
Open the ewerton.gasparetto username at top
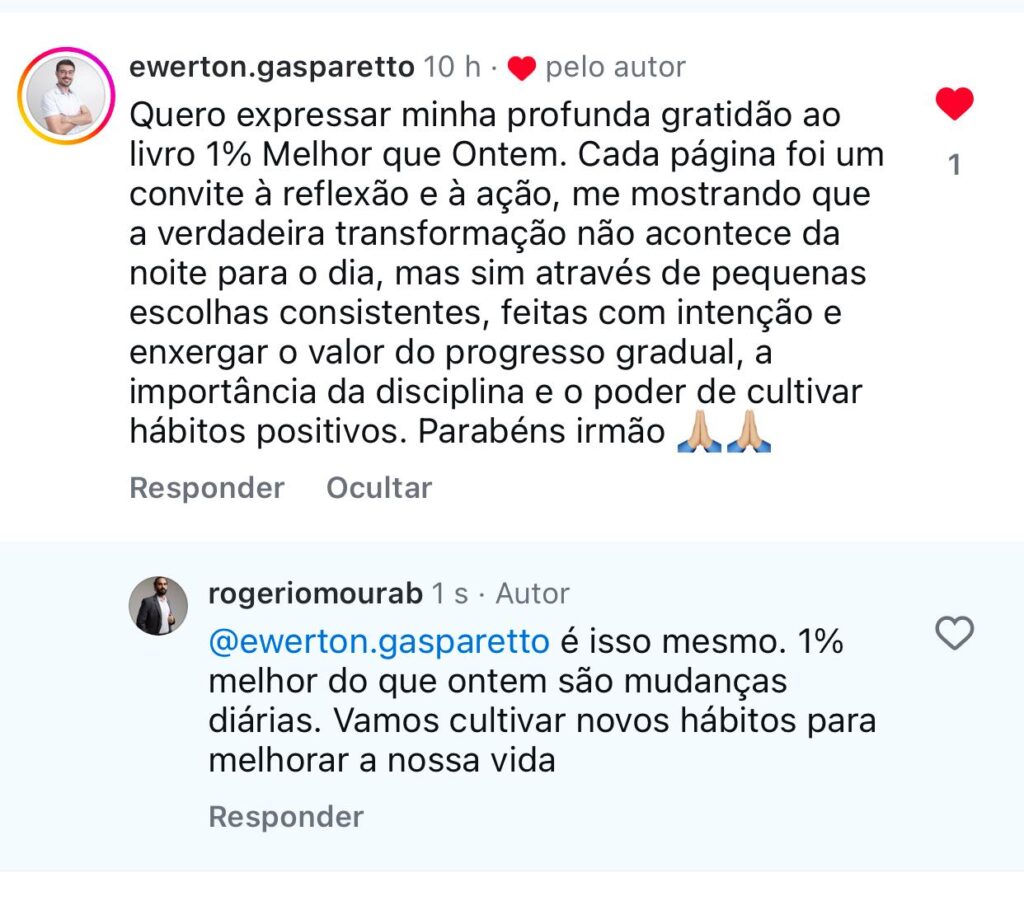[271, 67]
